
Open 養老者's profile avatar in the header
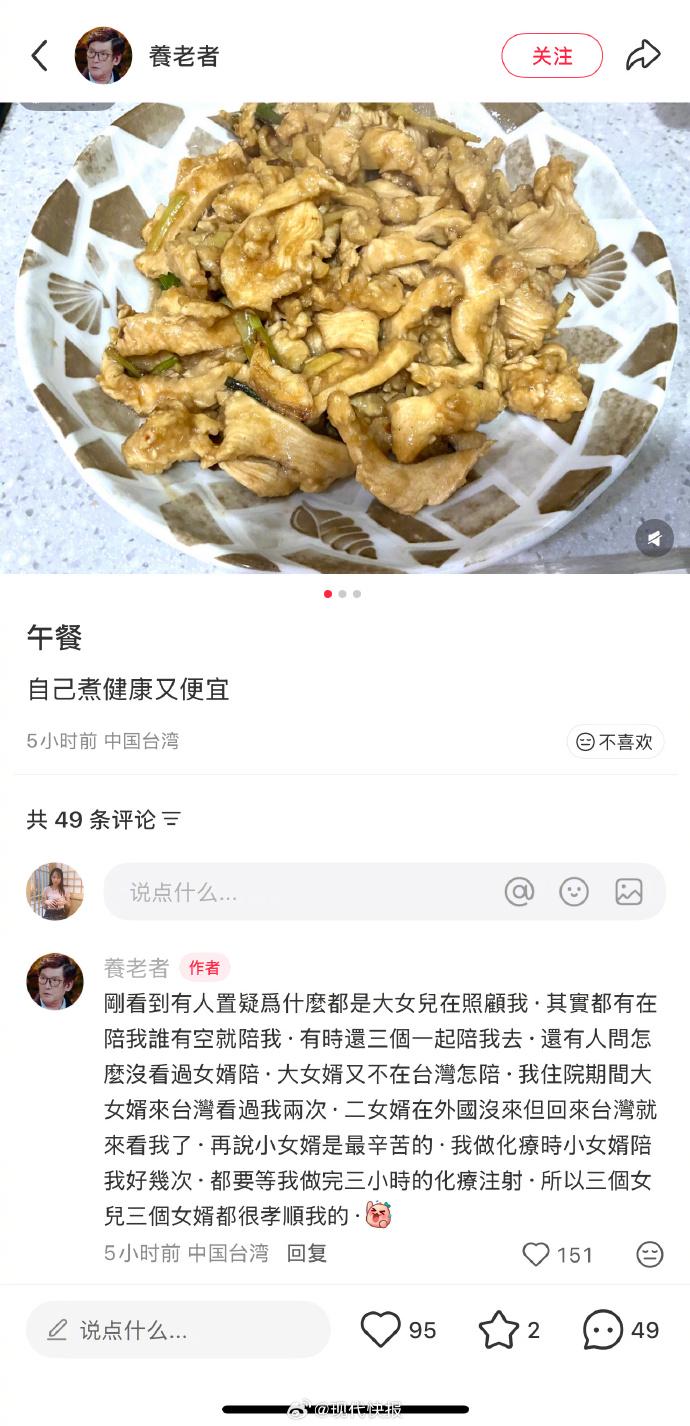(x=103, y=56)
